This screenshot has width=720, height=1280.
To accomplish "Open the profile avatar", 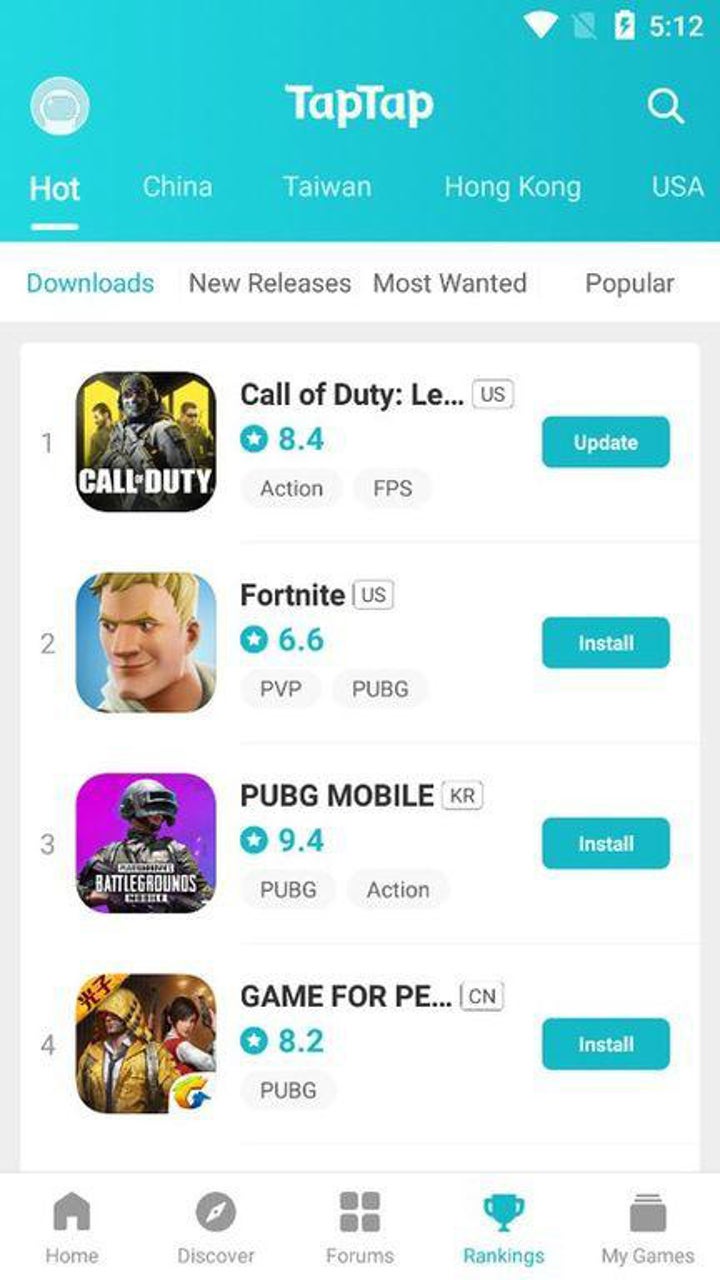I will coord(60,105).
